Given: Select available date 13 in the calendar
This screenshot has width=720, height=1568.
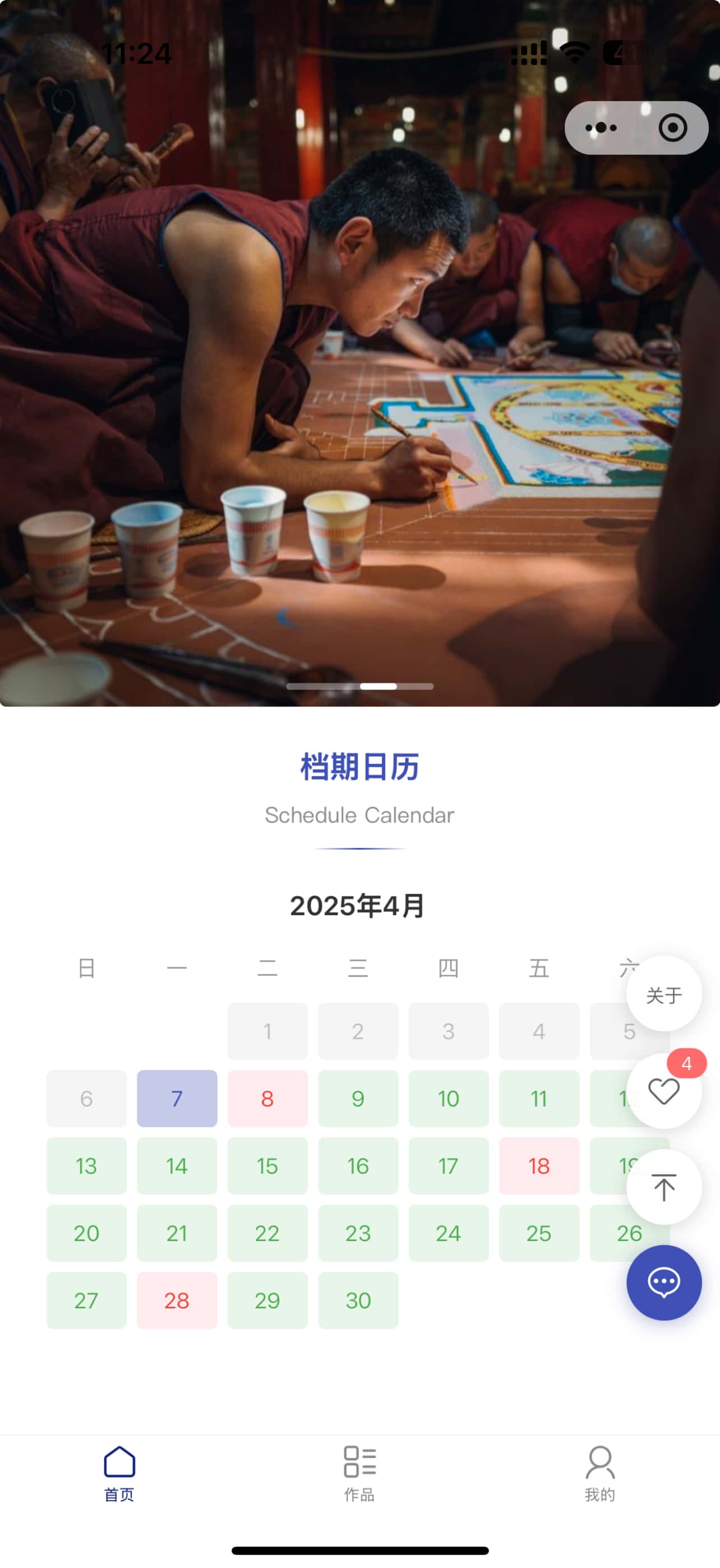Looking at the screenshot, I should 86,1166.
